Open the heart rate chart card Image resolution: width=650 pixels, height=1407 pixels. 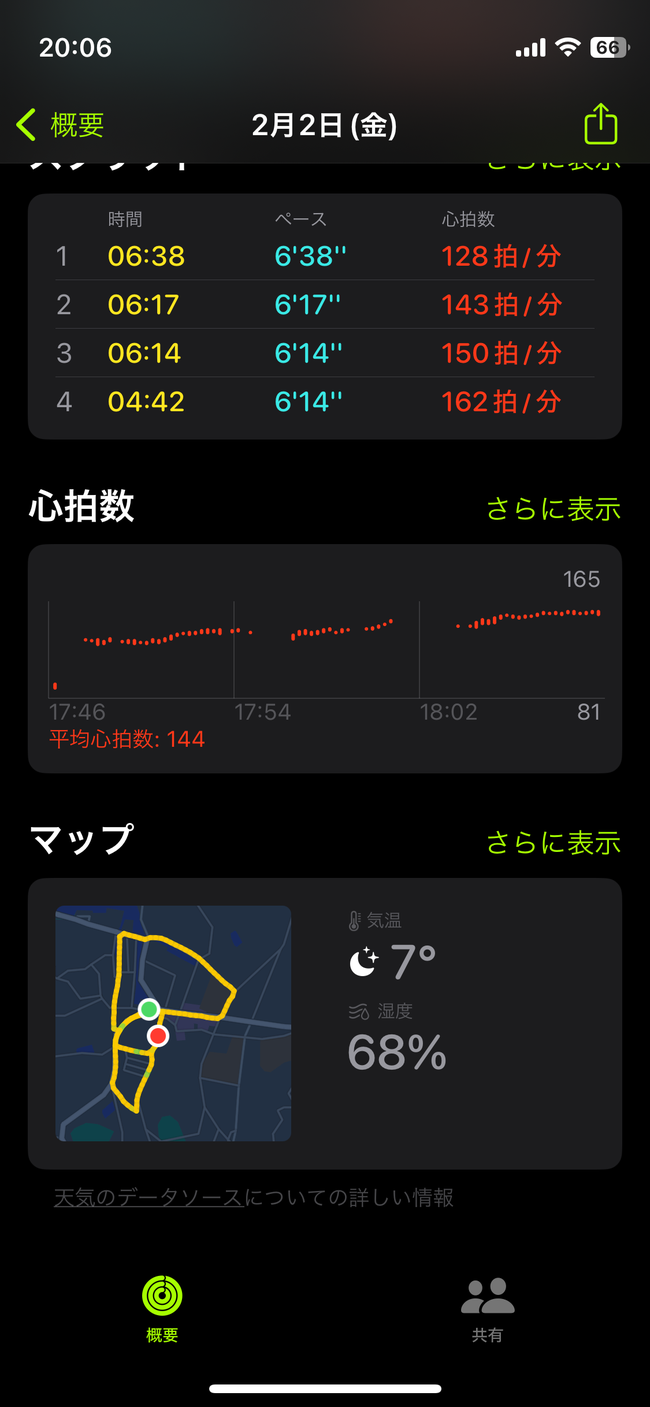click(325, 659)
